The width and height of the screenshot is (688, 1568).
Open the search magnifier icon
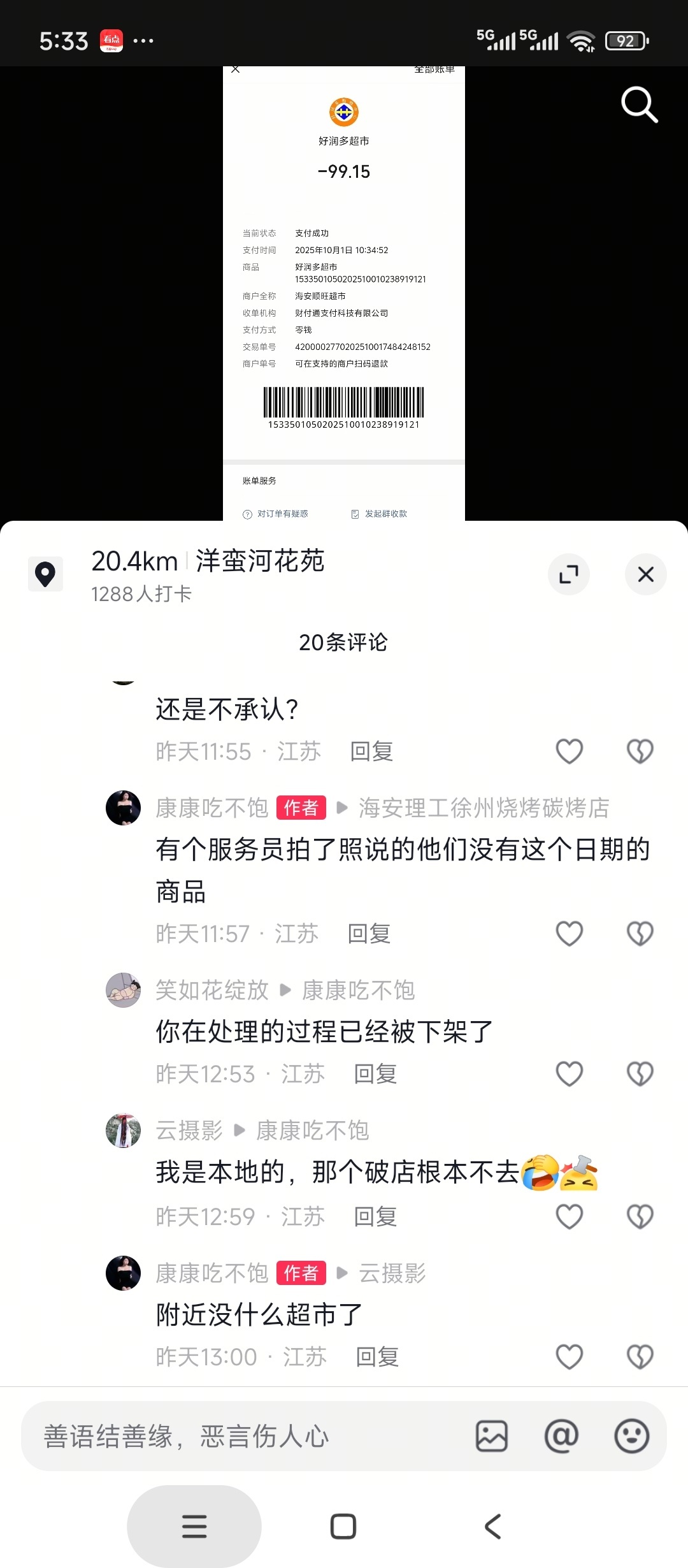(x=639, y=105)
